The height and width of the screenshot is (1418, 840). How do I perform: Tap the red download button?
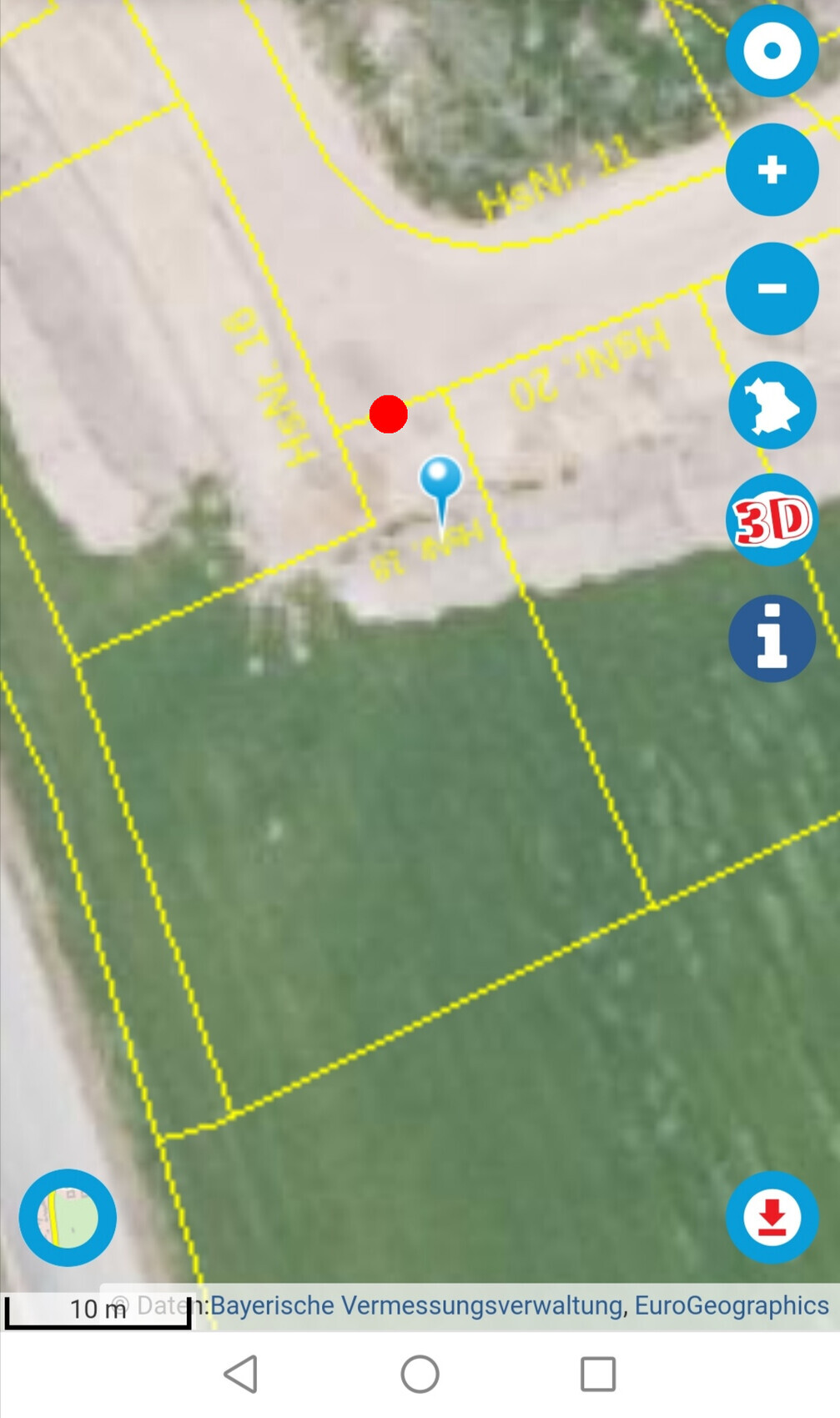772,1218
